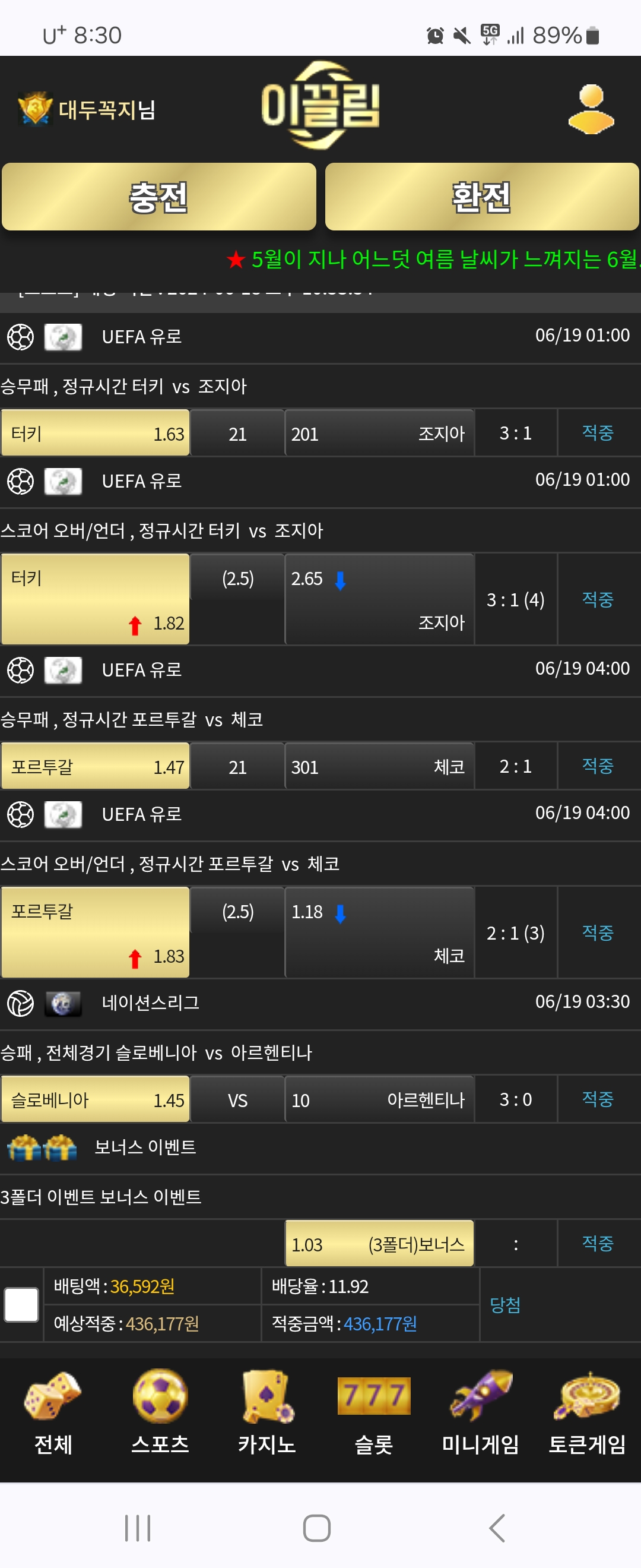Screen dimensions: 641x1568
Task: Go back with the system back button
Action: (497, 1528)
